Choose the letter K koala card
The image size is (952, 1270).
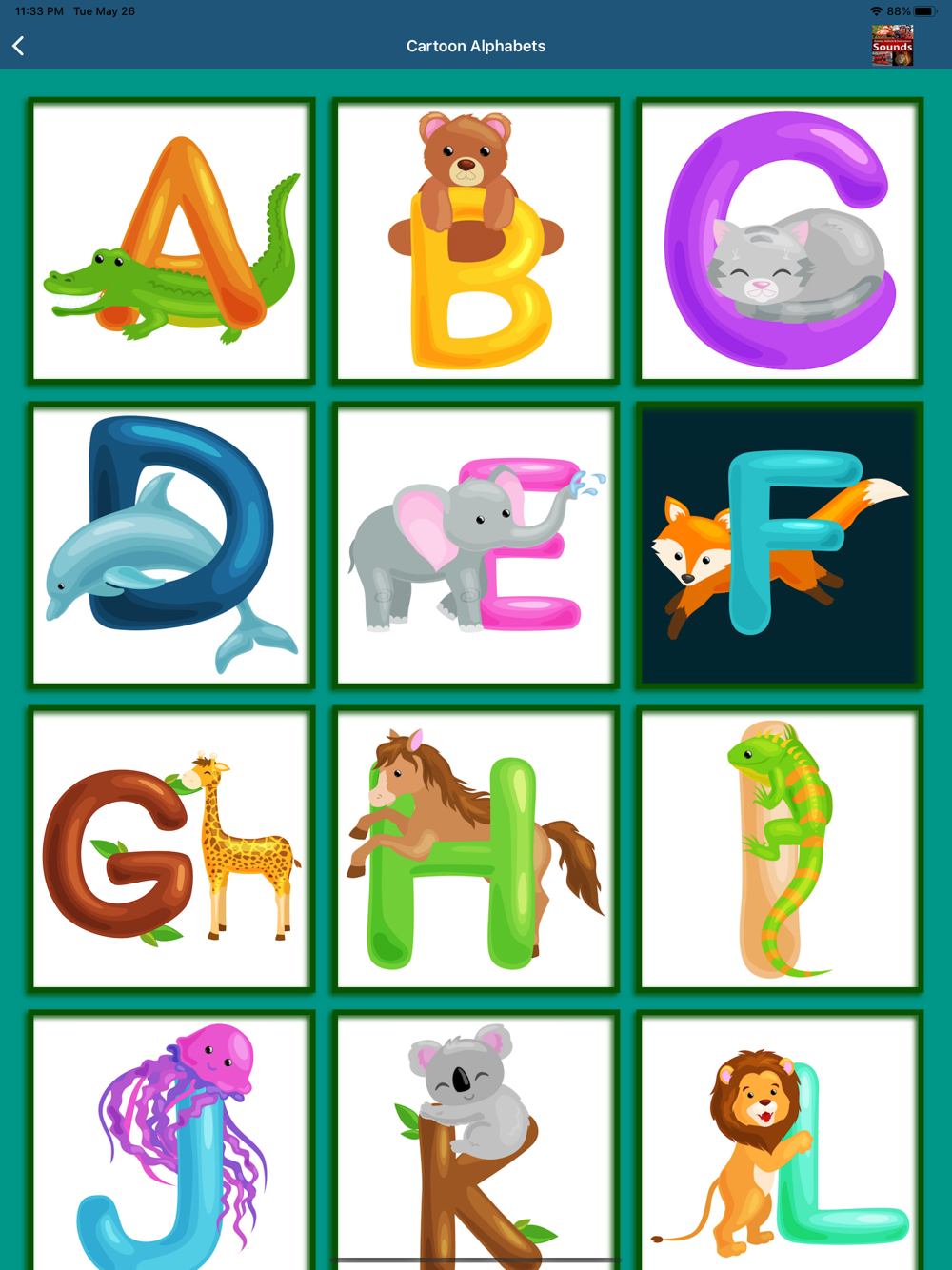[476, 1141]
